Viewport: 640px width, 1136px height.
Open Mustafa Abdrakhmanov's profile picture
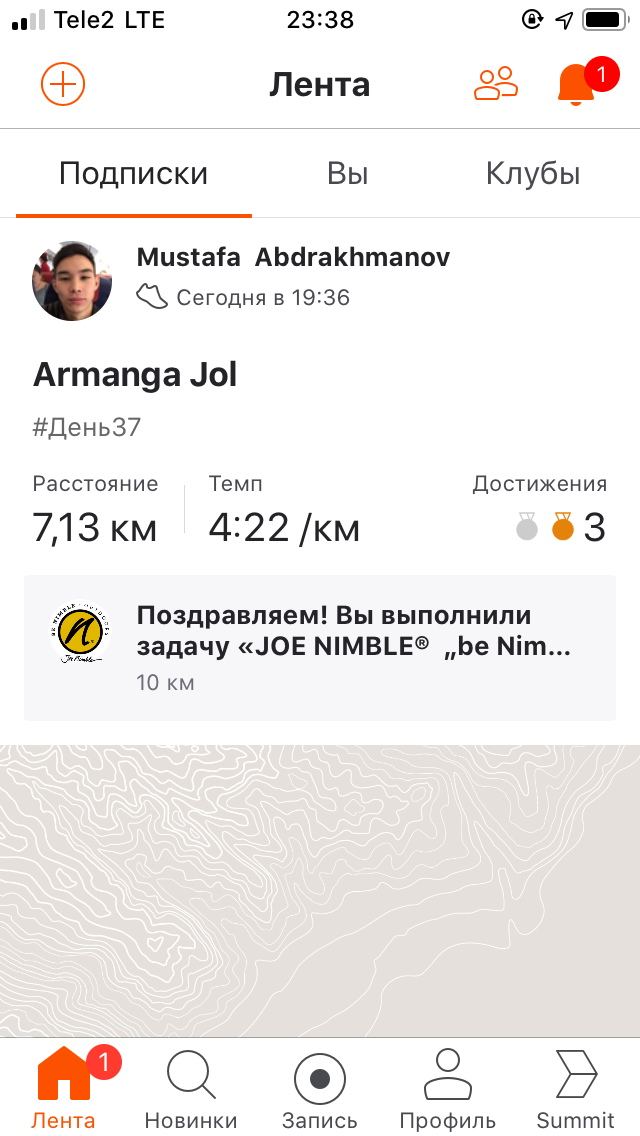[72, 280]
